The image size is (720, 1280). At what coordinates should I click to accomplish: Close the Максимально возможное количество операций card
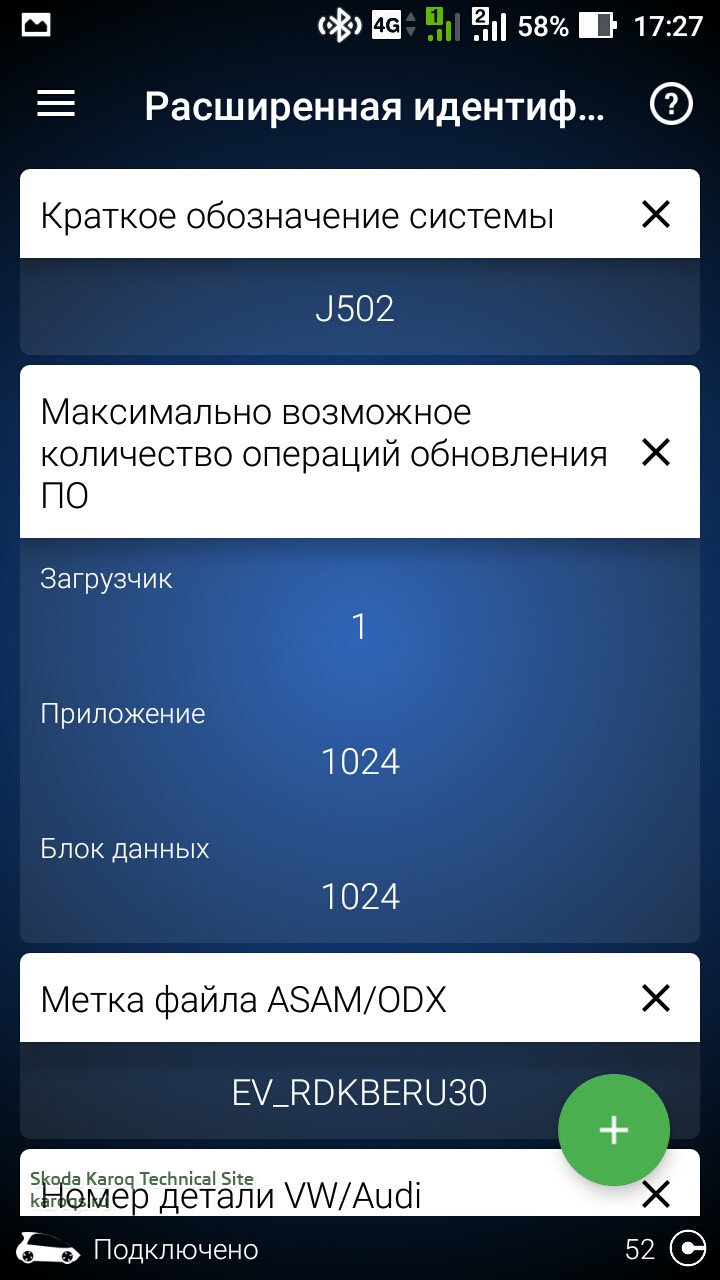[656, 453]
